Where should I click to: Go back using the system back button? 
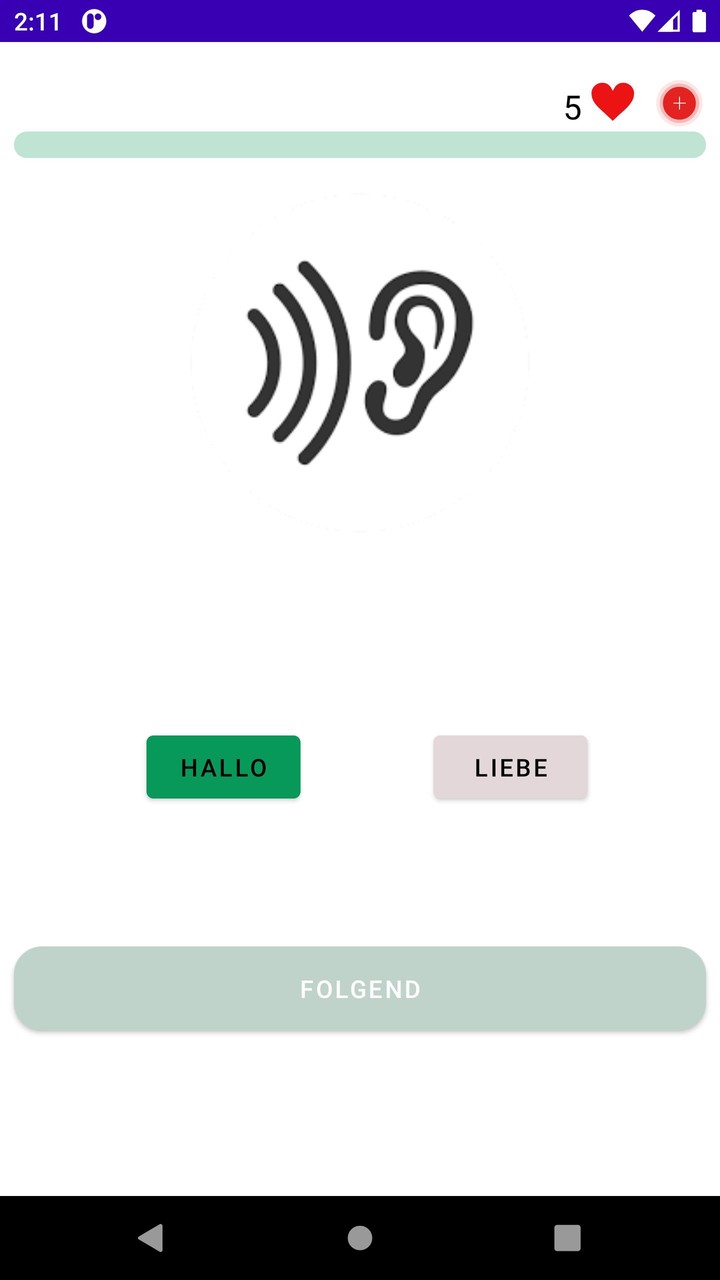click(x=151, y=1238)
